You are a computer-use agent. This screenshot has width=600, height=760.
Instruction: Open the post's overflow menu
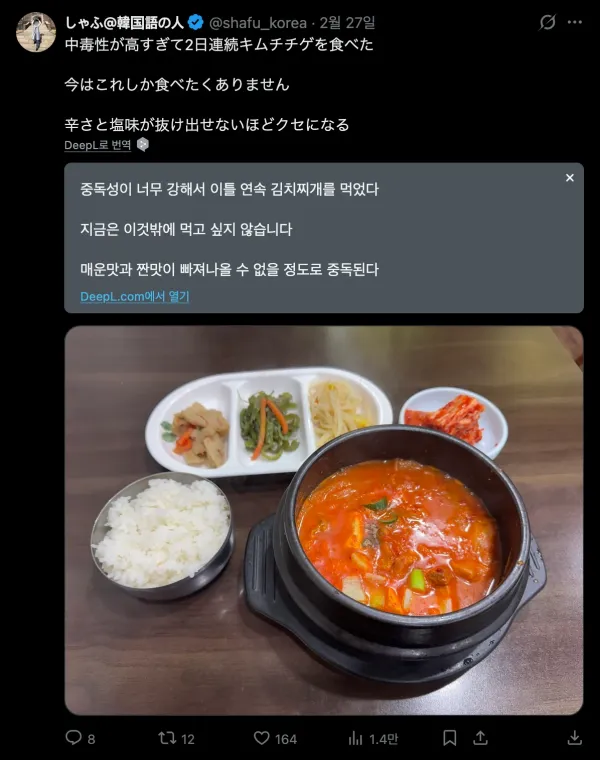tap(575, 22)
